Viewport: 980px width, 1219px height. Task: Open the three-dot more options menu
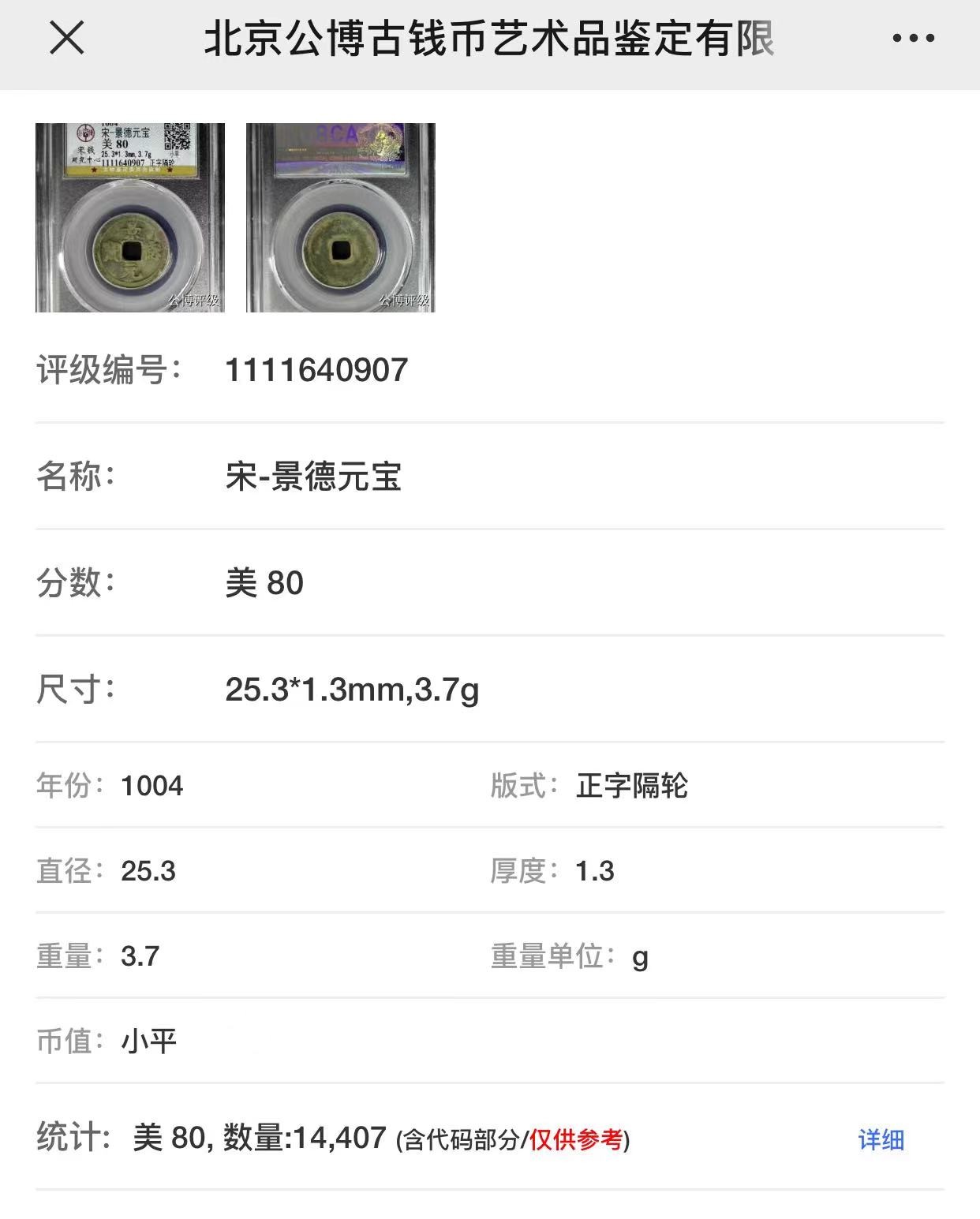pos(913,38)
